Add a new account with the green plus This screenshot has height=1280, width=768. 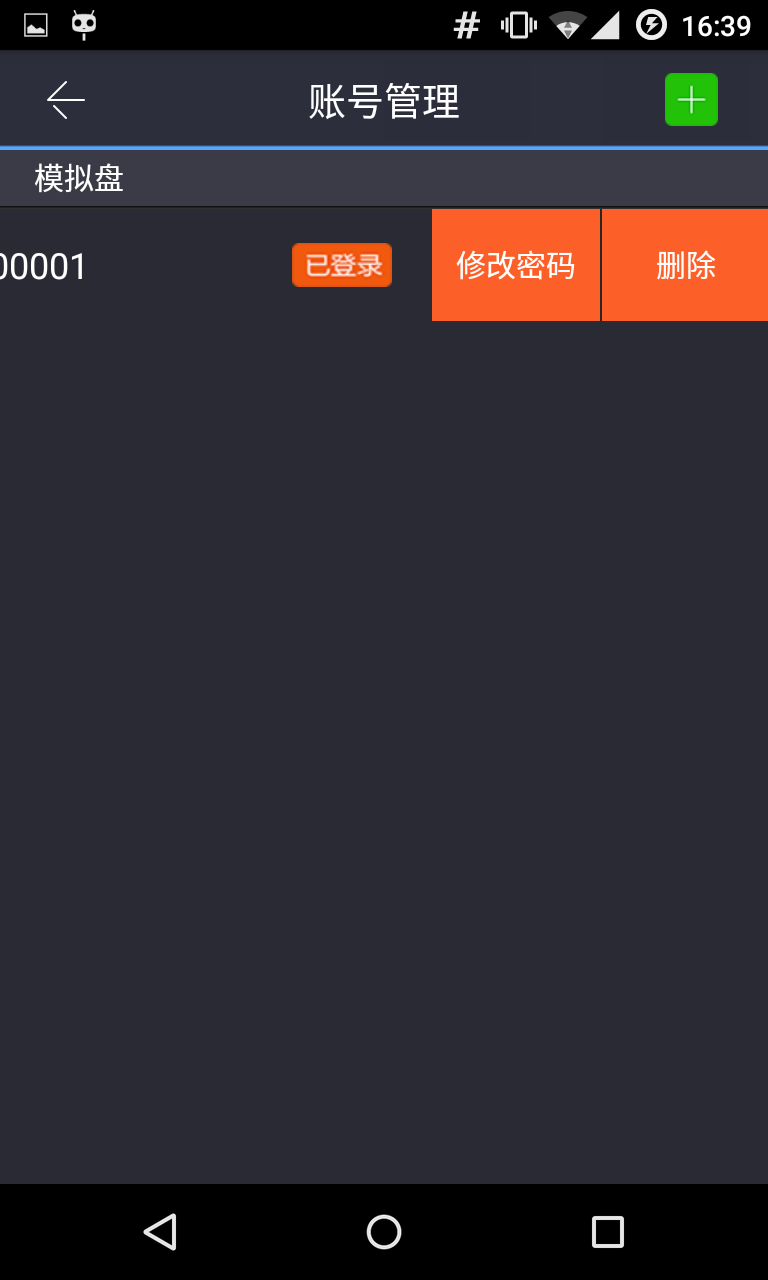tap(691, 100)
